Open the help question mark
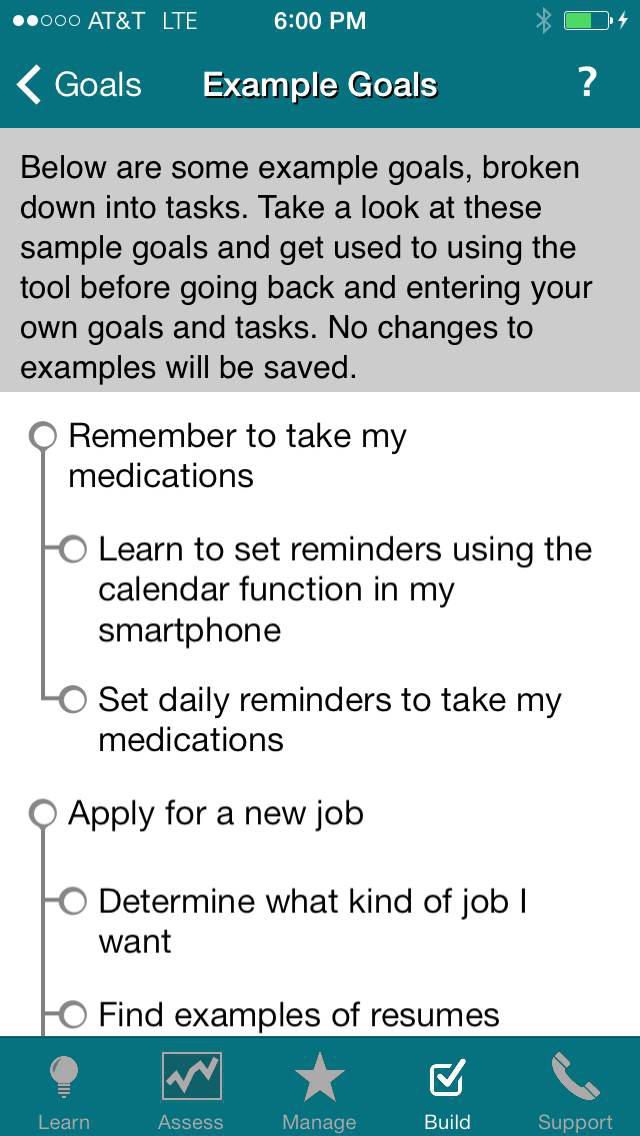This screenshot has width=640, height=1136. coord(588,84)
